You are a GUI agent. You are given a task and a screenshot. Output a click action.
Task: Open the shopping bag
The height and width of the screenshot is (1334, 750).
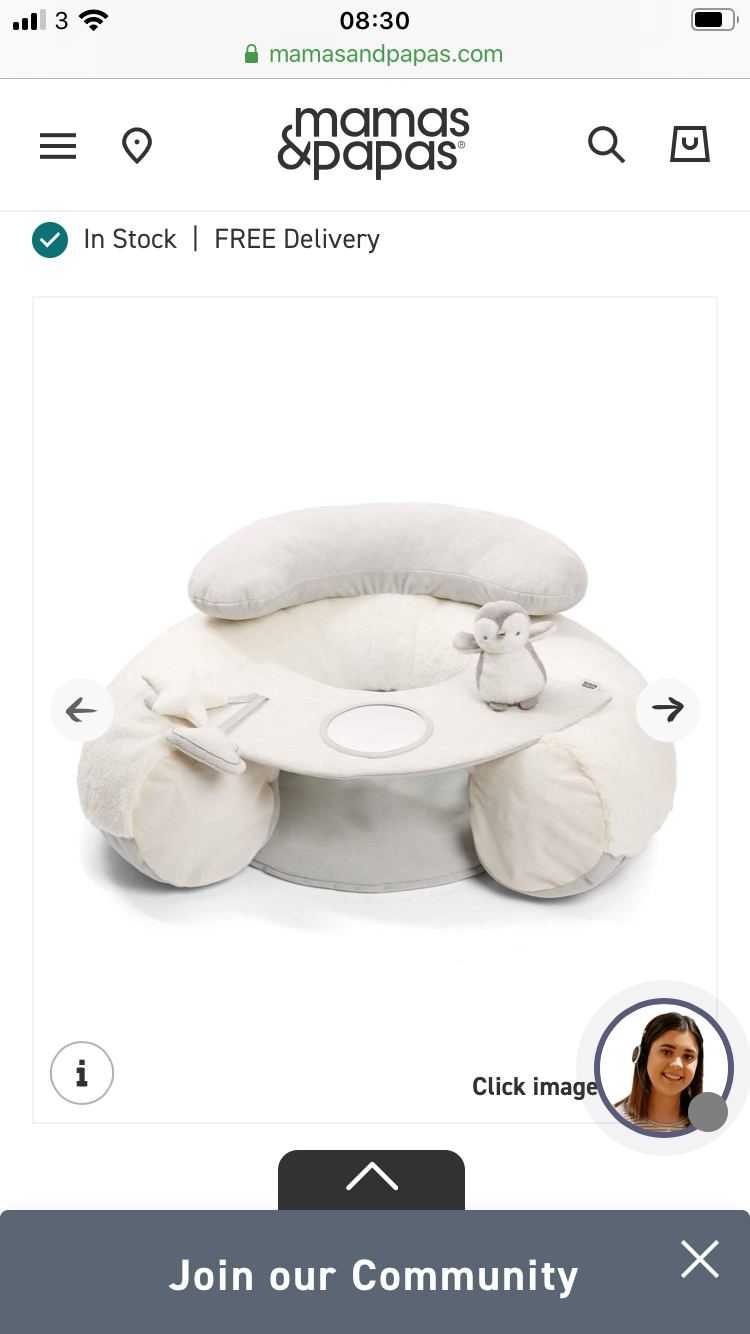click(x=689, y=145)
